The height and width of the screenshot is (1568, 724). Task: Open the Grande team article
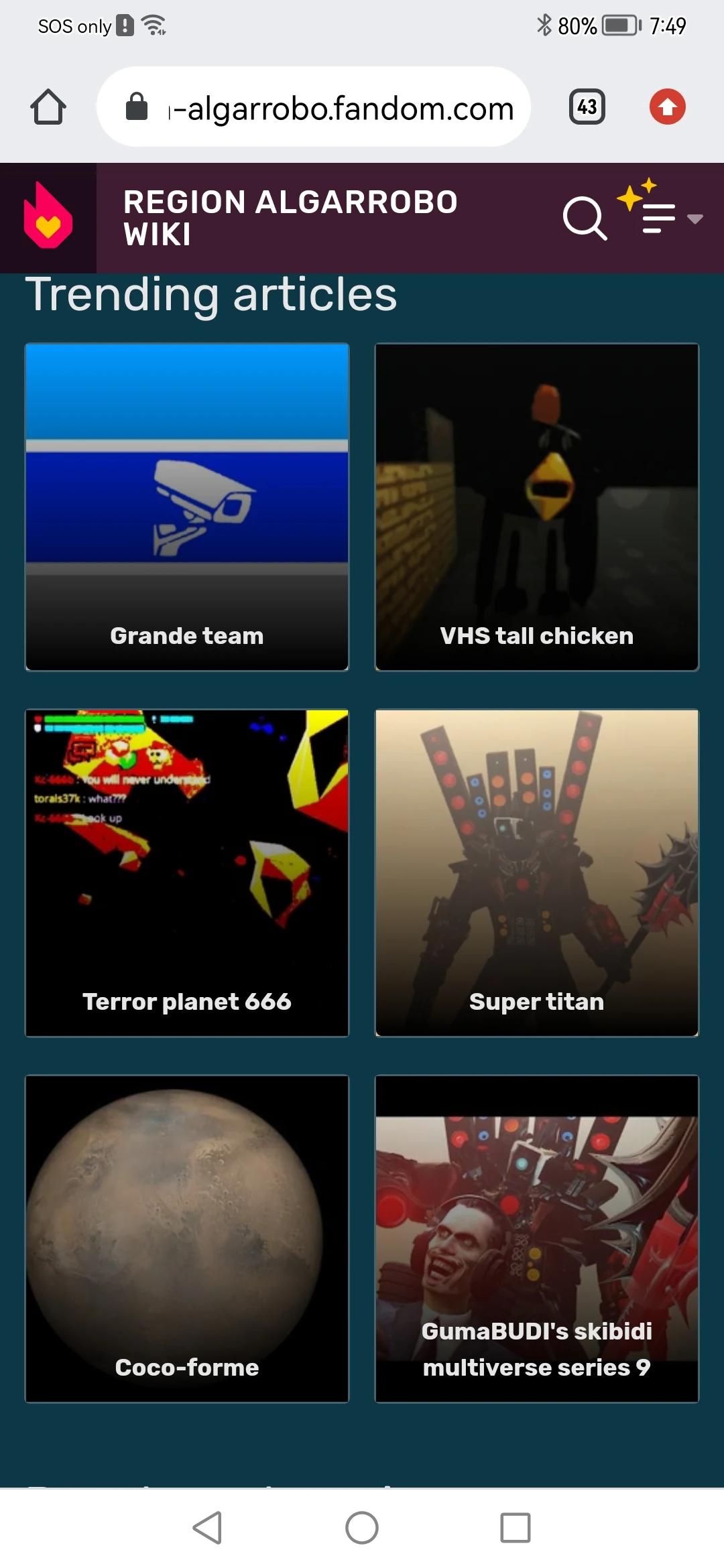(x=187, y=507)
